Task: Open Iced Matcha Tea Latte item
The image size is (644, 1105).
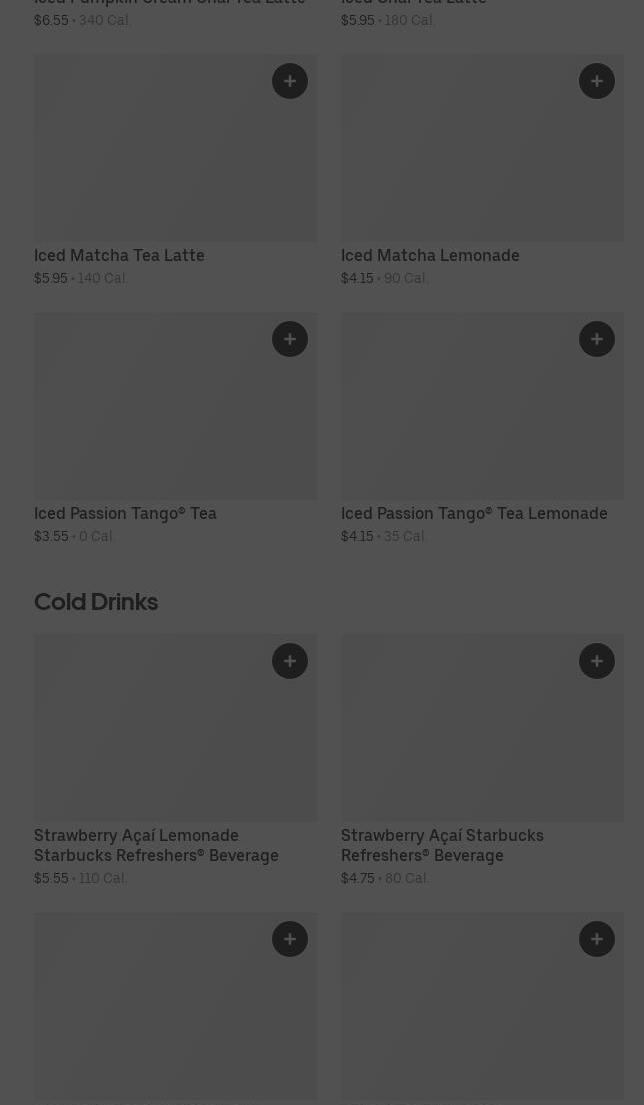Action: pyautogui.click(x=119, y=256)
